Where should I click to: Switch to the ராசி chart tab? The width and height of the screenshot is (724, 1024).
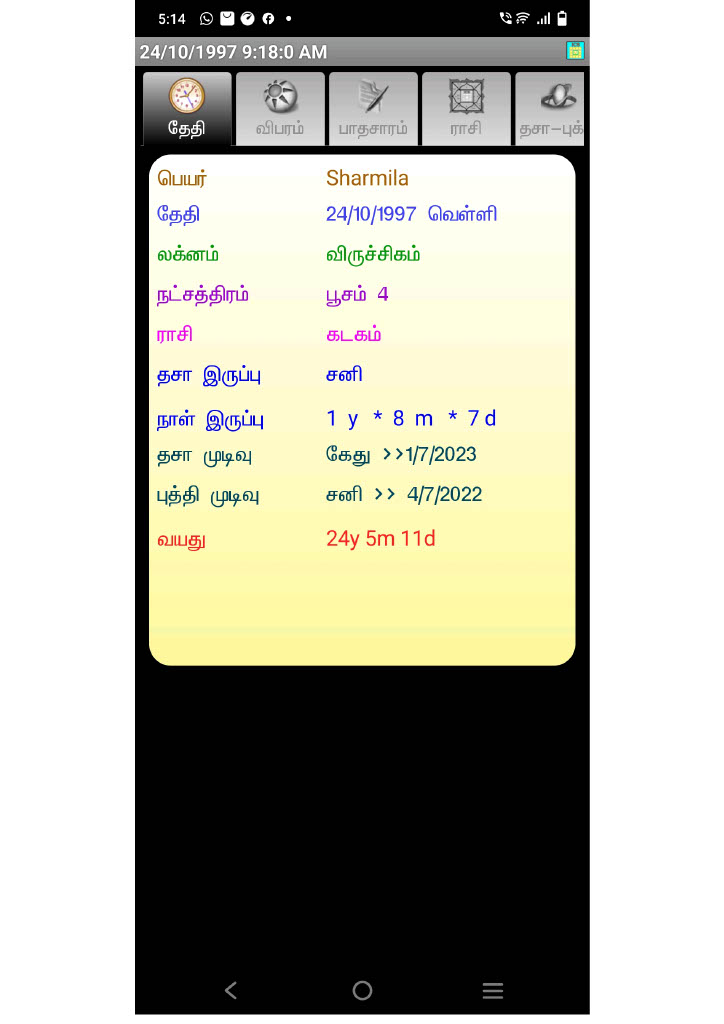point(466,108)
